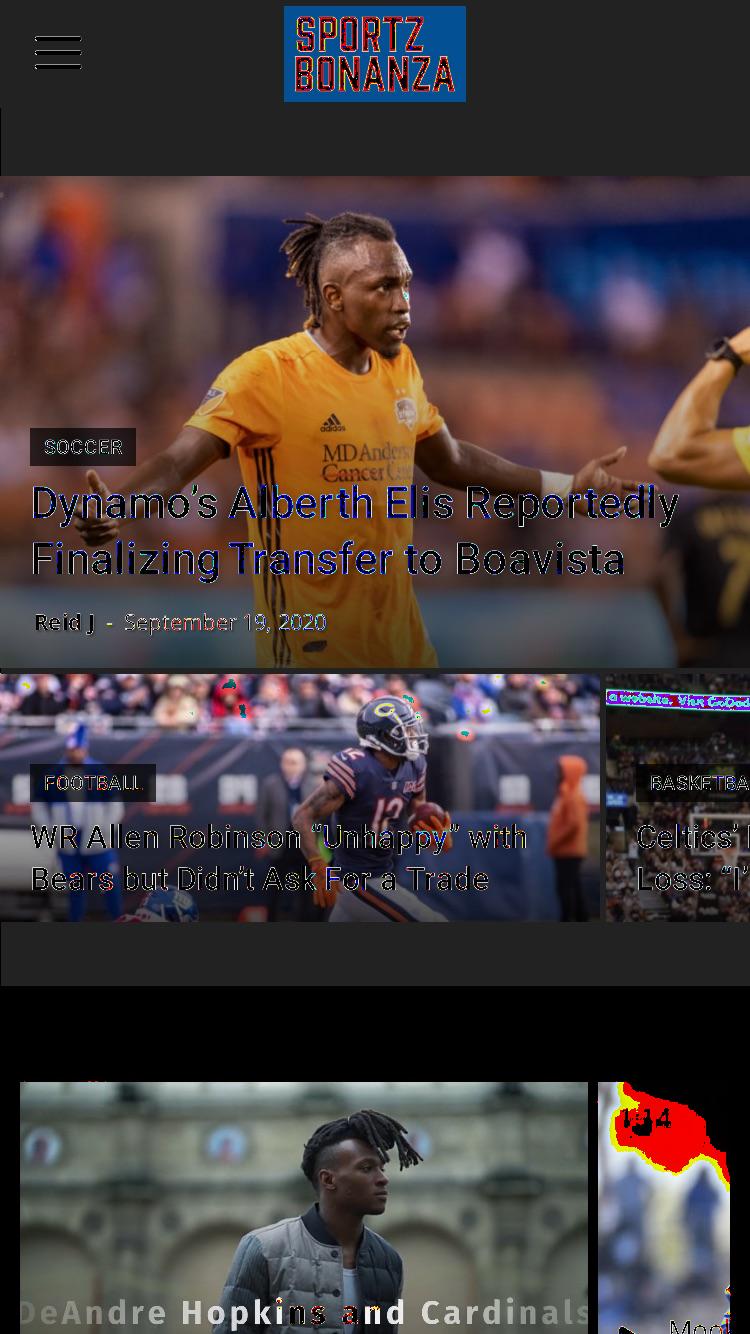Open the hamburger menu
Image resolution: width=750 pixels, height=1334 pixels.
[x=58, y=53]
